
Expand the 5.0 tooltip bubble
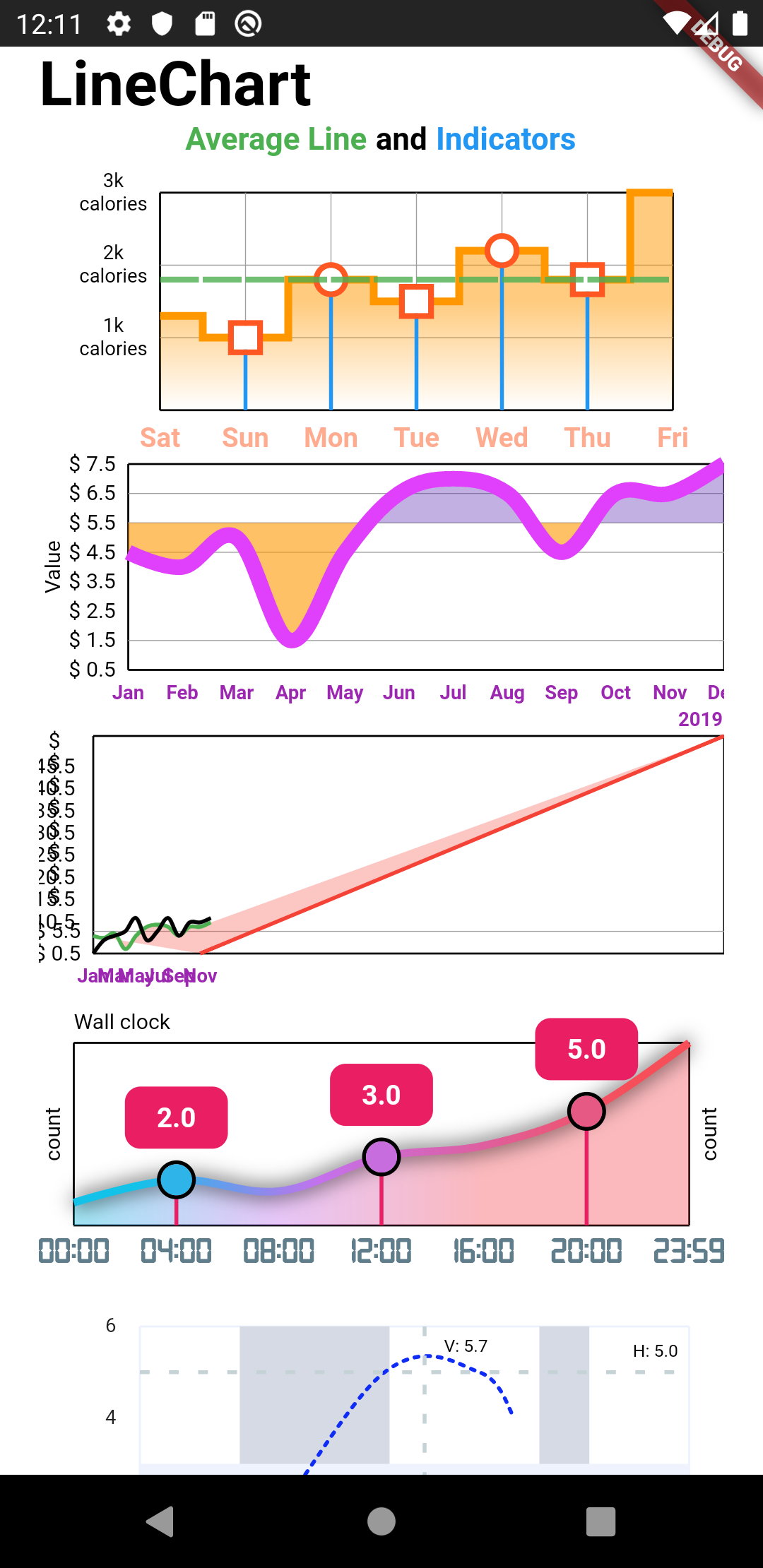[x=587, y=1050]
